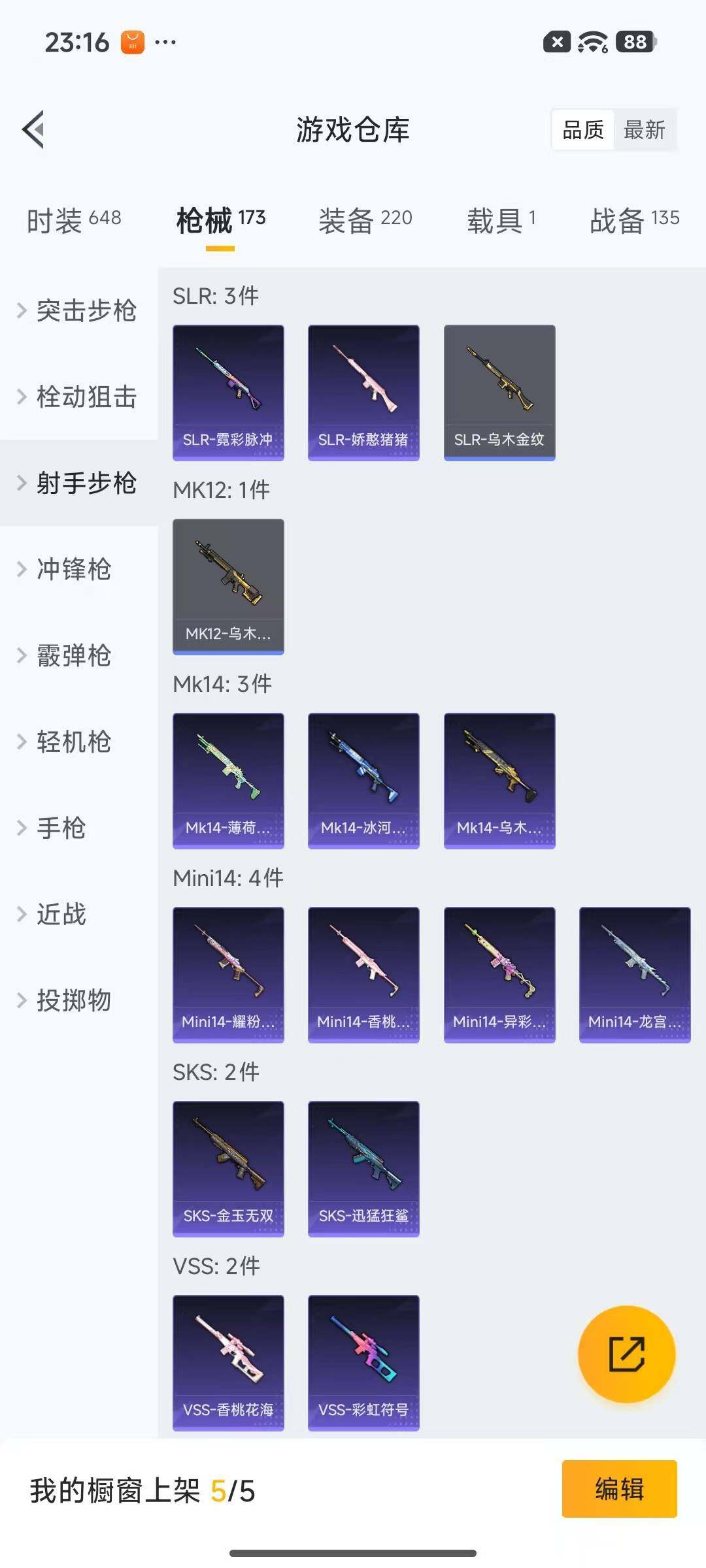Switch to the 载具 tab
Screen dimensions: 706x1568
click(501, 220)
